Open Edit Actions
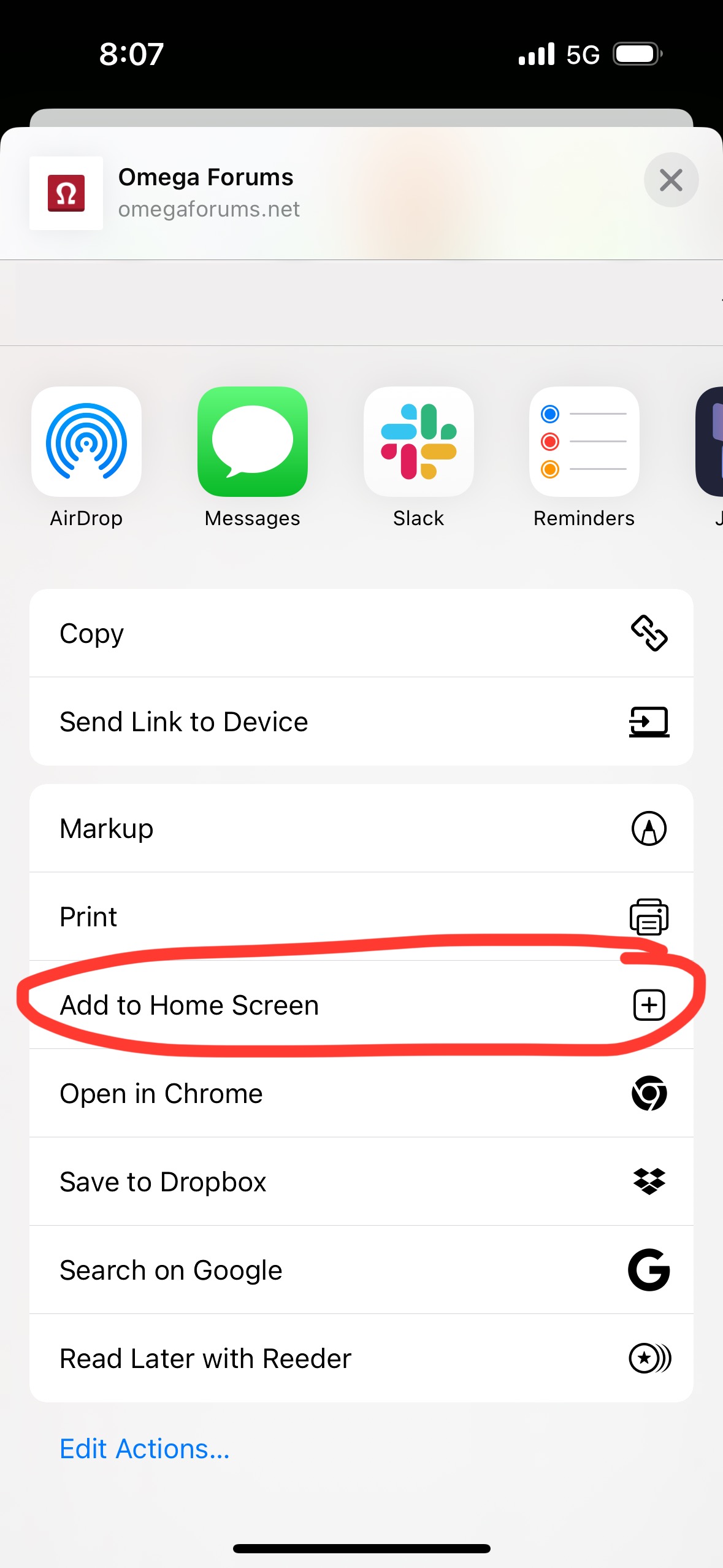Screen dimensions: 723x1568 tap(145, 1449)
